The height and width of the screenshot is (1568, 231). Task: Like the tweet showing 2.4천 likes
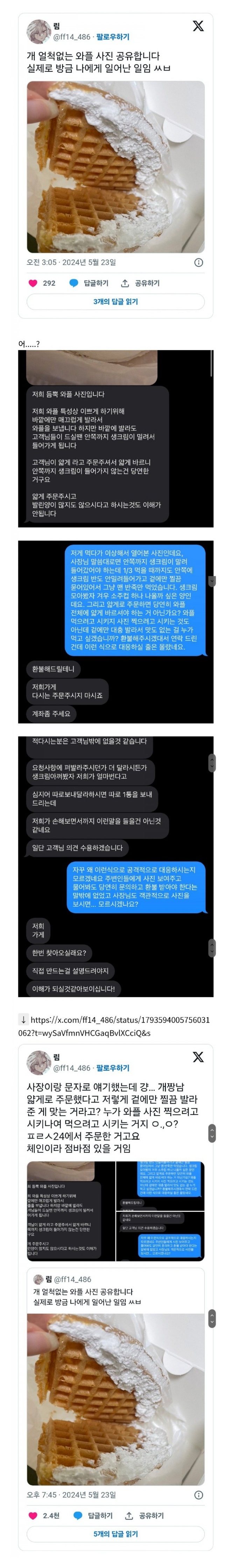[34, 1515]
